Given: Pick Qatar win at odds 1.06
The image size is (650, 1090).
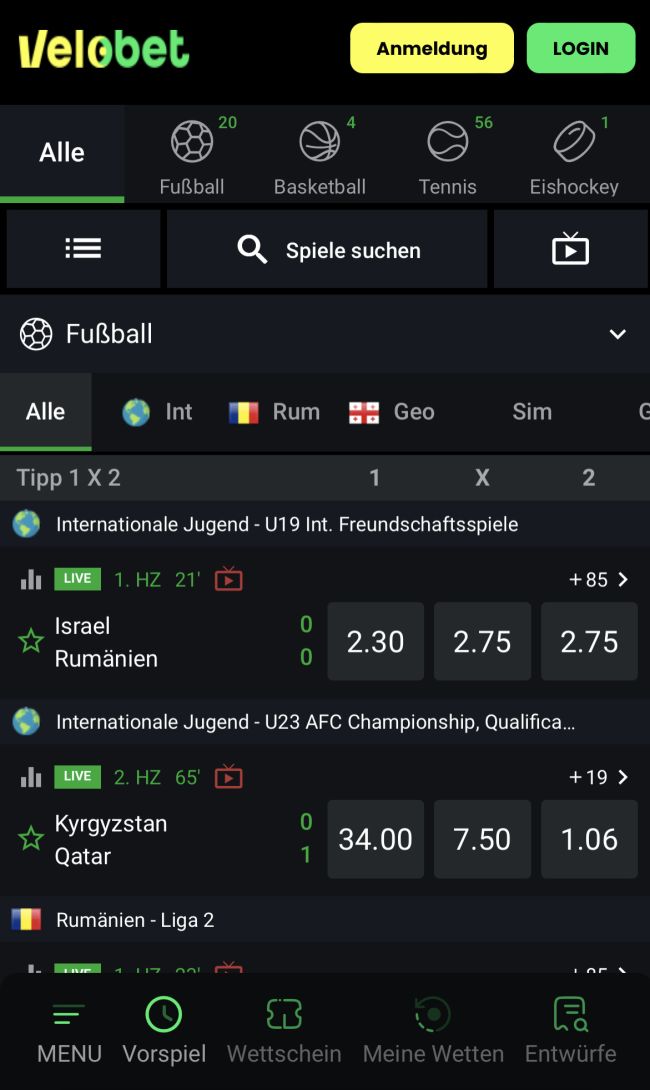Looking at the screenshot, I should (589, 839).
